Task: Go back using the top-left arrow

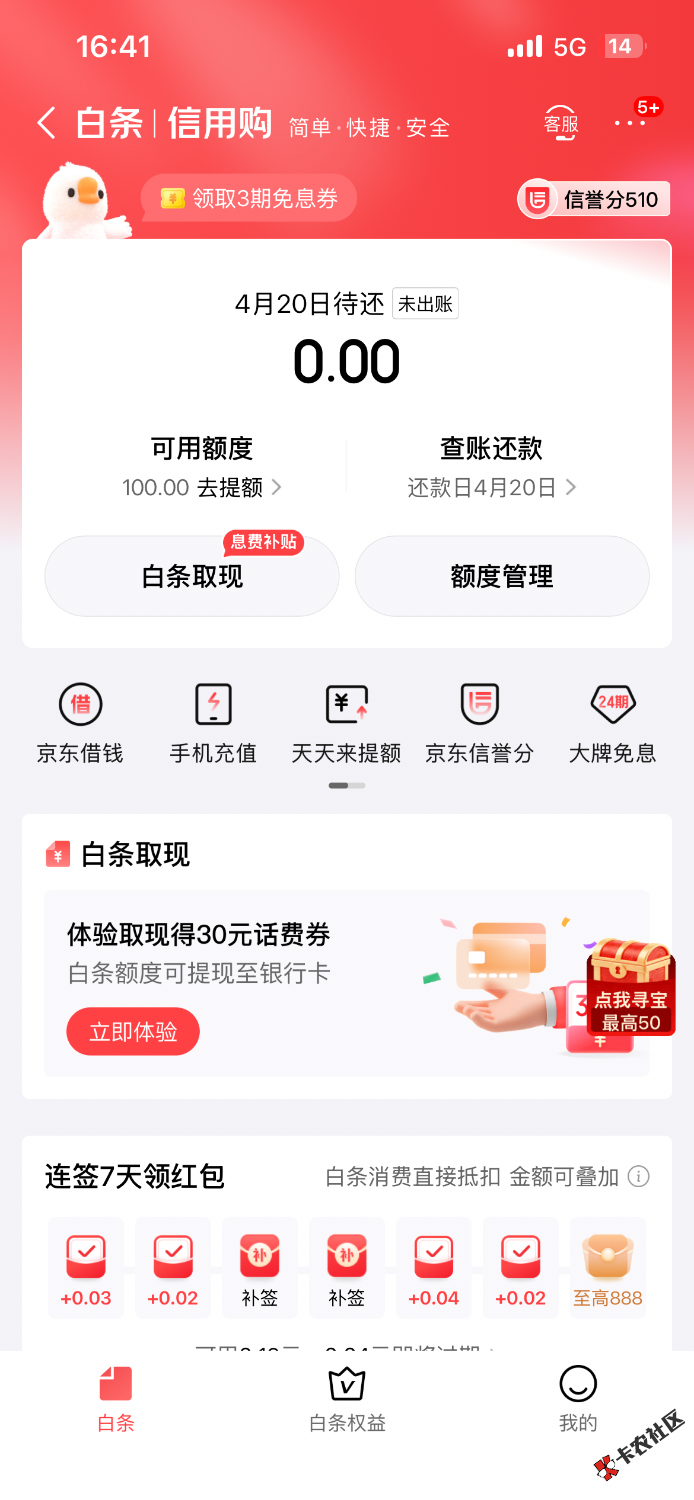Action: click(46, 124)
